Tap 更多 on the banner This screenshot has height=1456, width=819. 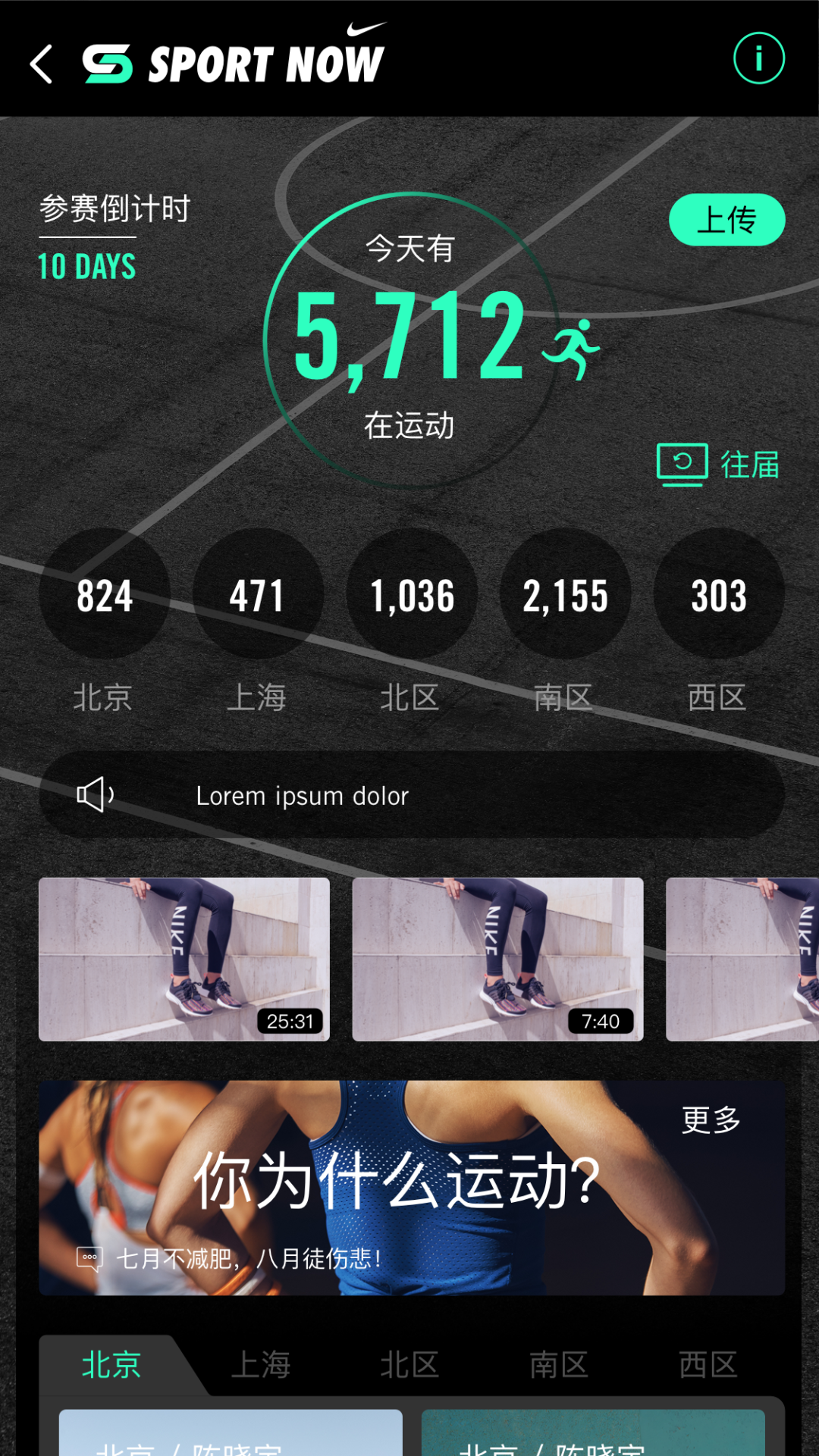711,1119
